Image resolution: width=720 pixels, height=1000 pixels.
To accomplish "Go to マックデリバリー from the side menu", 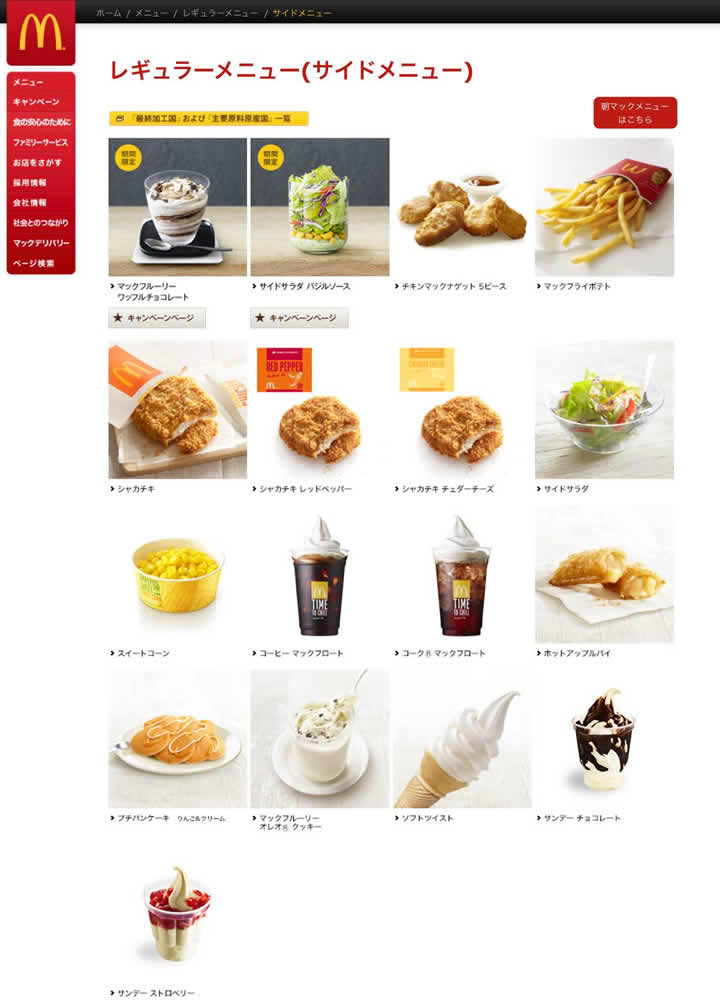I will (x=41, y=243).
